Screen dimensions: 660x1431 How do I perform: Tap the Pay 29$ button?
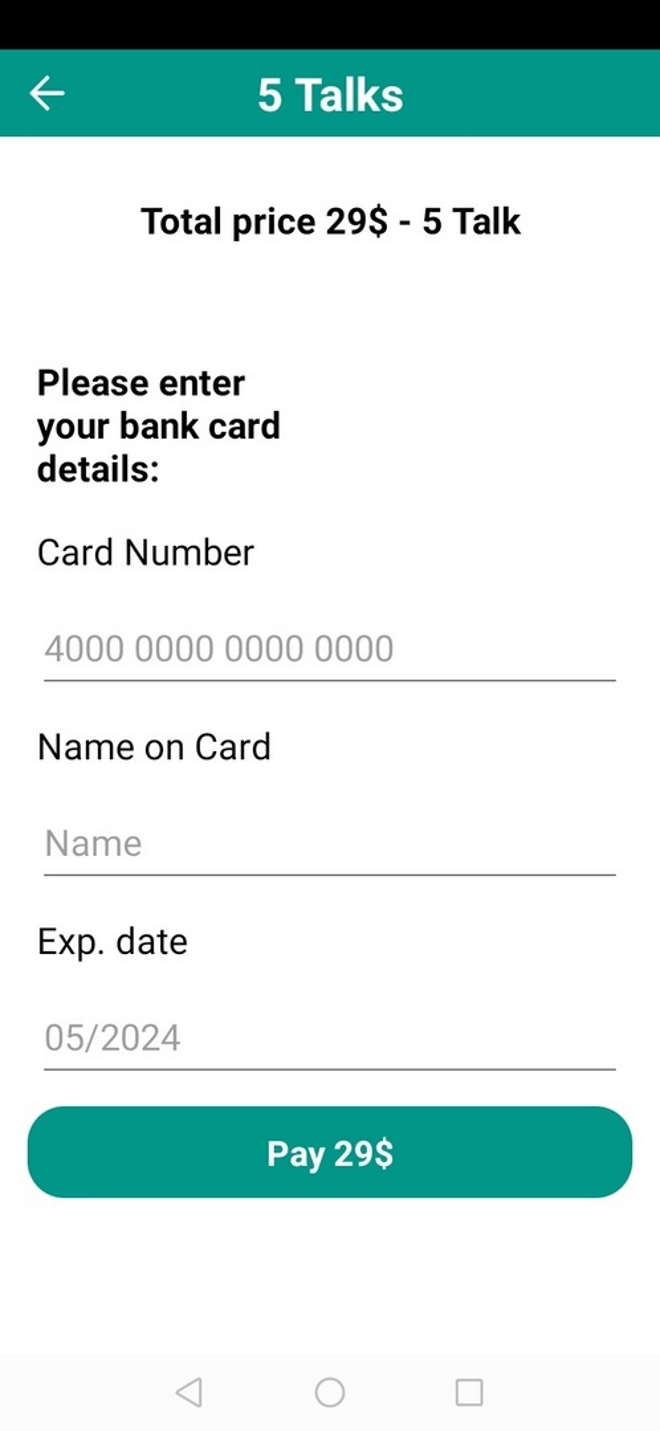[329, 1153]
